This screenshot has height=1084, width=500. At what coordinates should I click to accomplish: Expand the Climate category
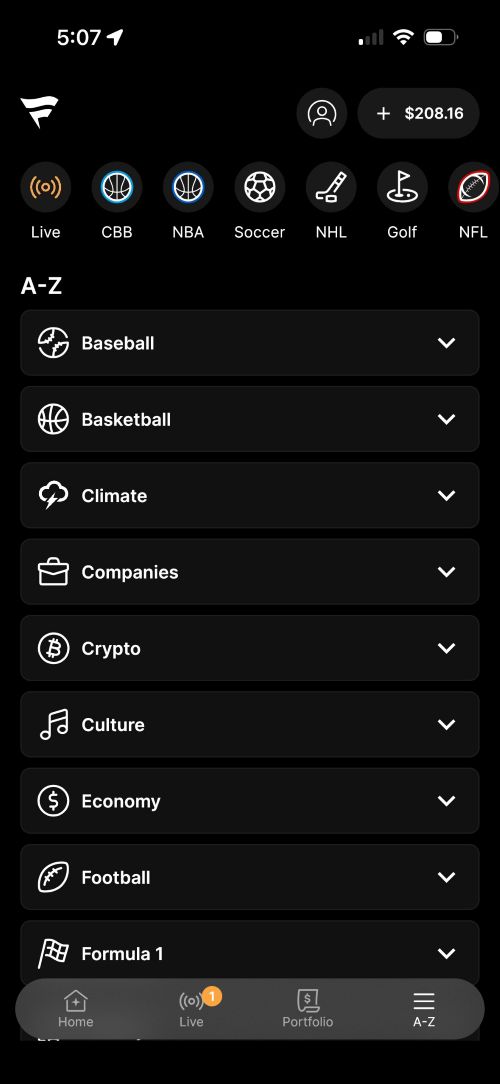[x=250, y=496]
